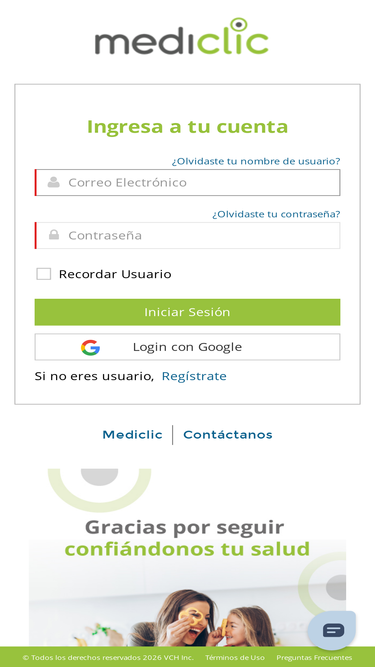Open the floating chat bubble
This screenshot has height=667, width=375.
pos(332,630)
